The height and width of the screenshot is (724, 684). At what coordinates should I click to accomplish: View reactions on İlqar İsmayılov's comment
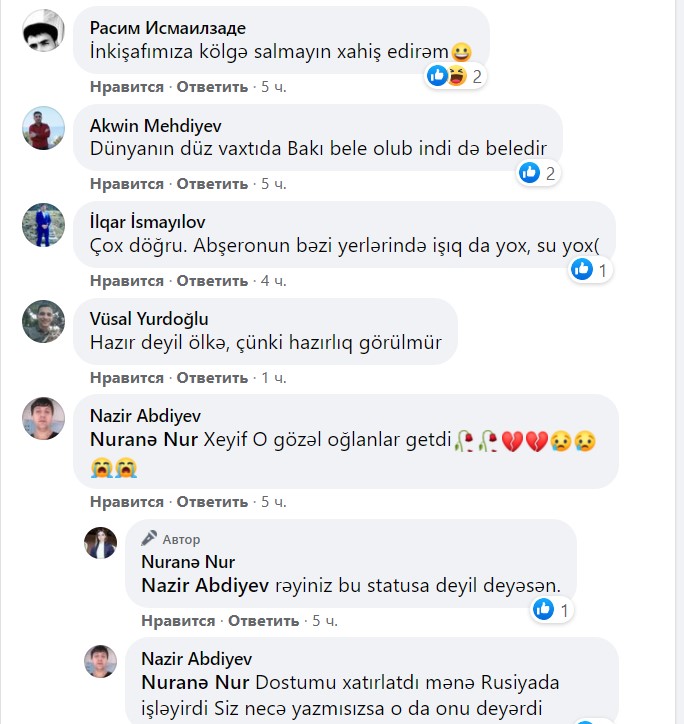click(592, 270)
